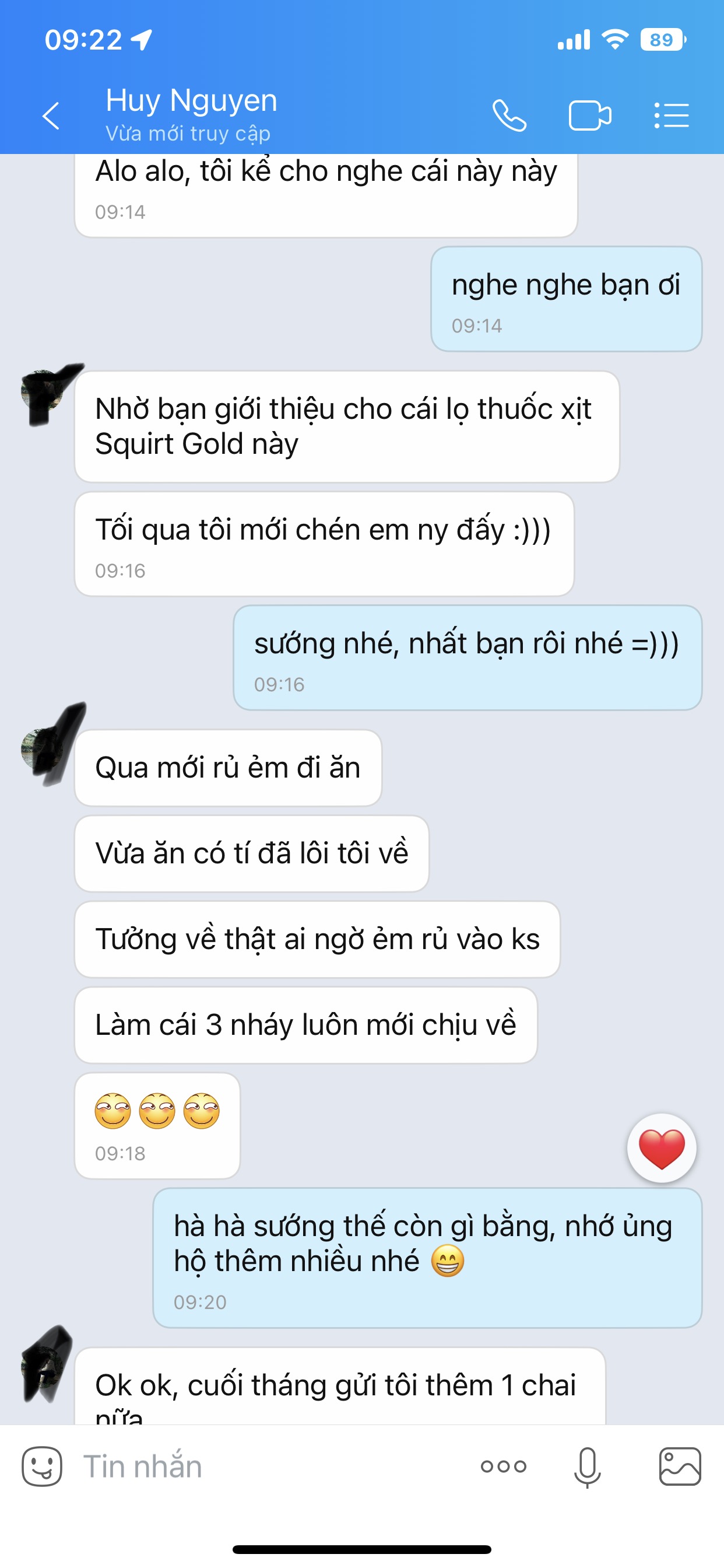Go back to the chat list
The width and height of the screenshot is (724, 1568).
[x=51, y=116]
